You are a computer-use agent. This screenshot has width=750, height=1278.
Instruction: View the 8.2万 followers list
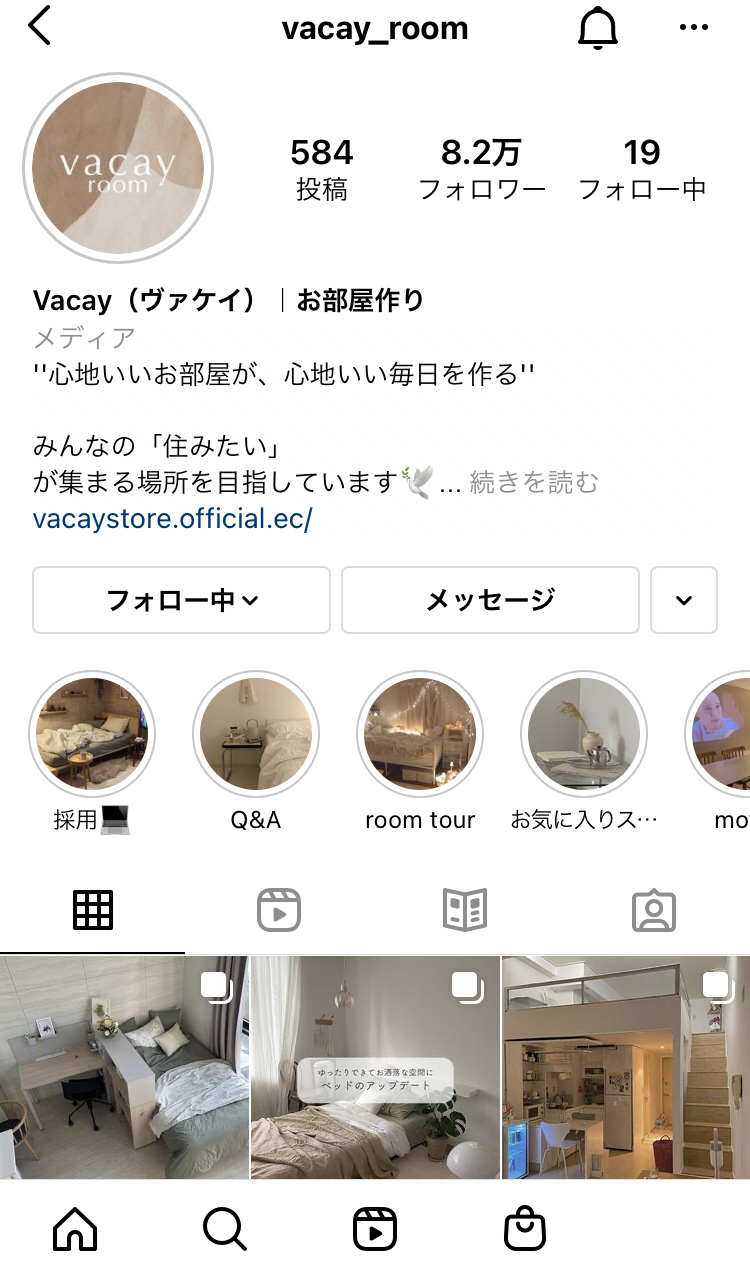click(482, 168)
